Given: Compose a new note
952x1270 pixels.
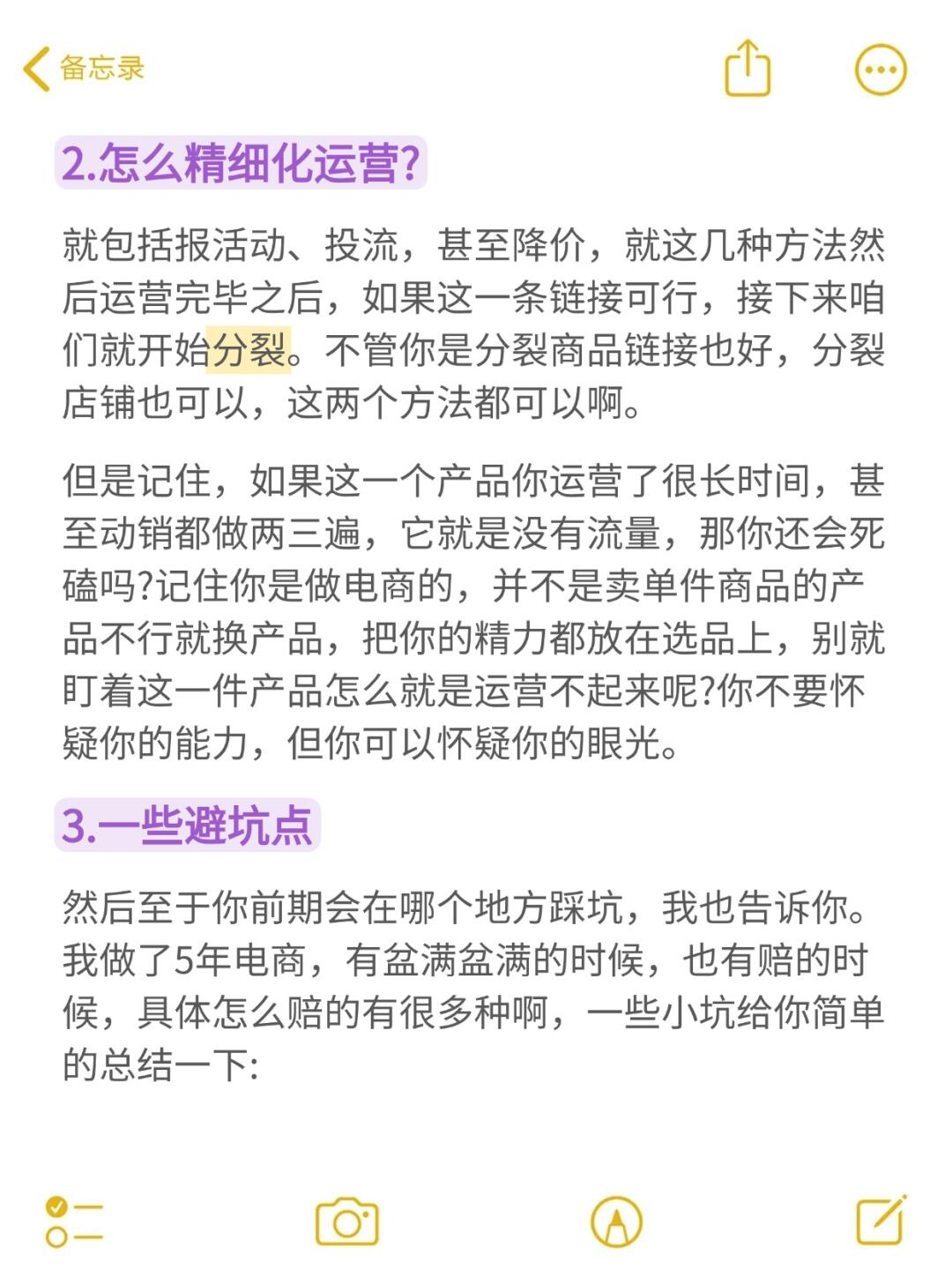Looking at the screenshot, I should pos(881,1220).
